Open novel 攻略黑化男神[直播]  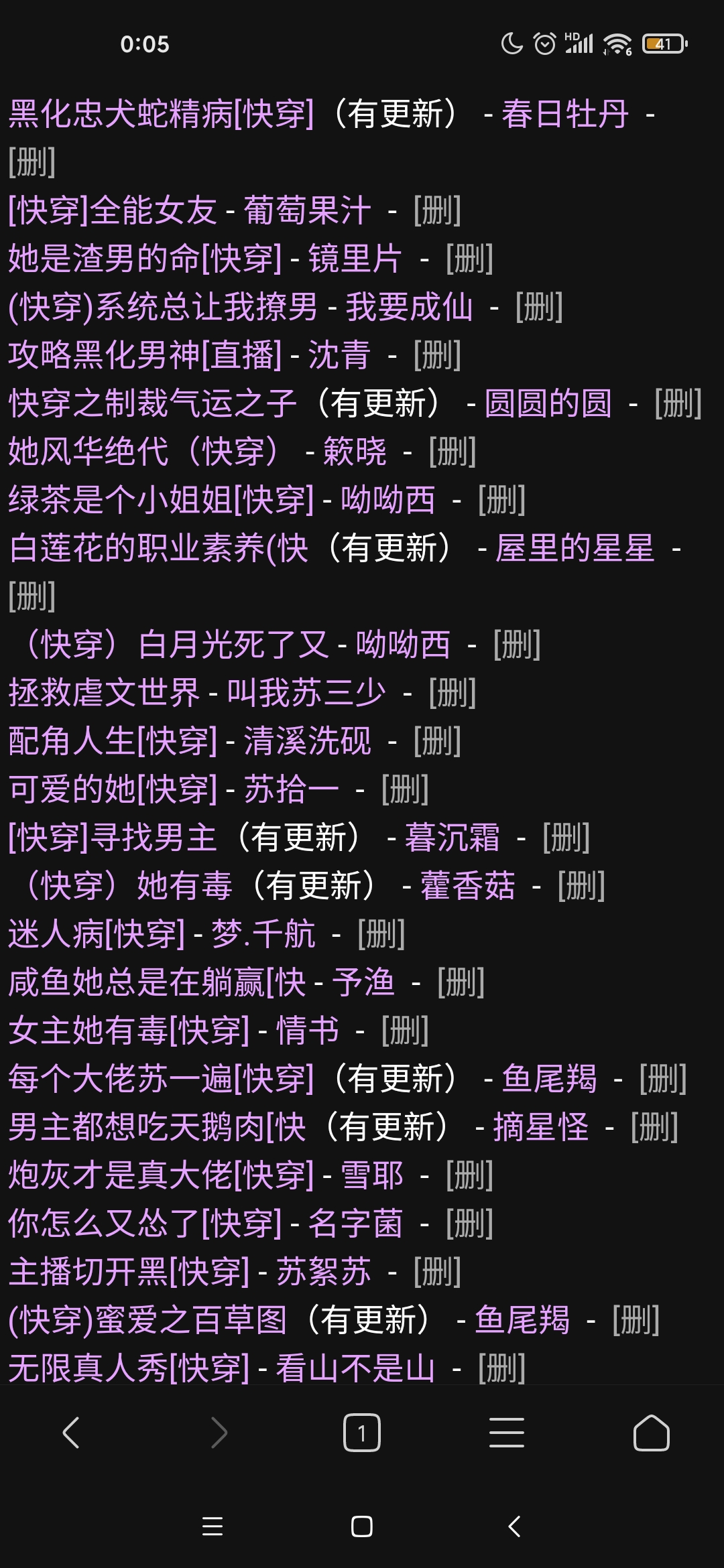click(x=145, y=355)
